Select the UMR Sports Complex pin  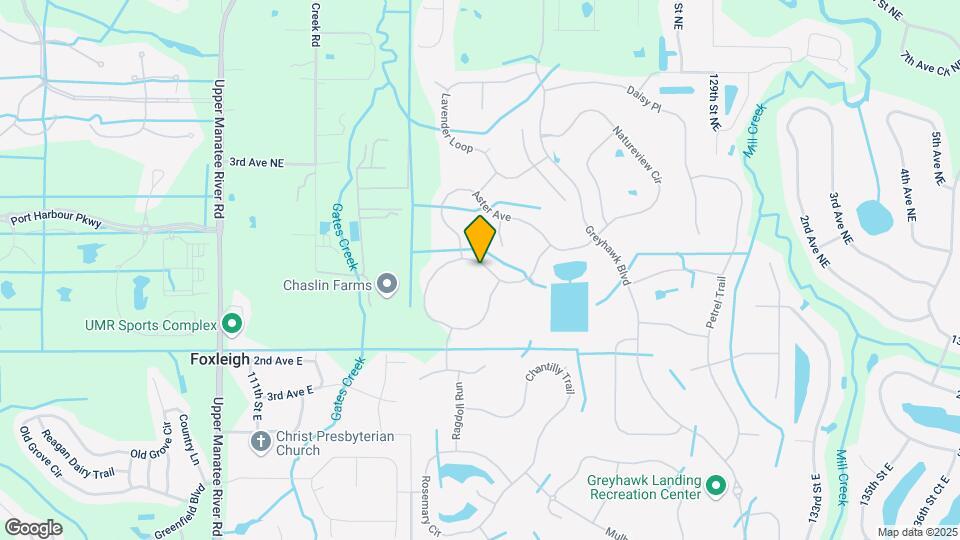pos(232,324)
